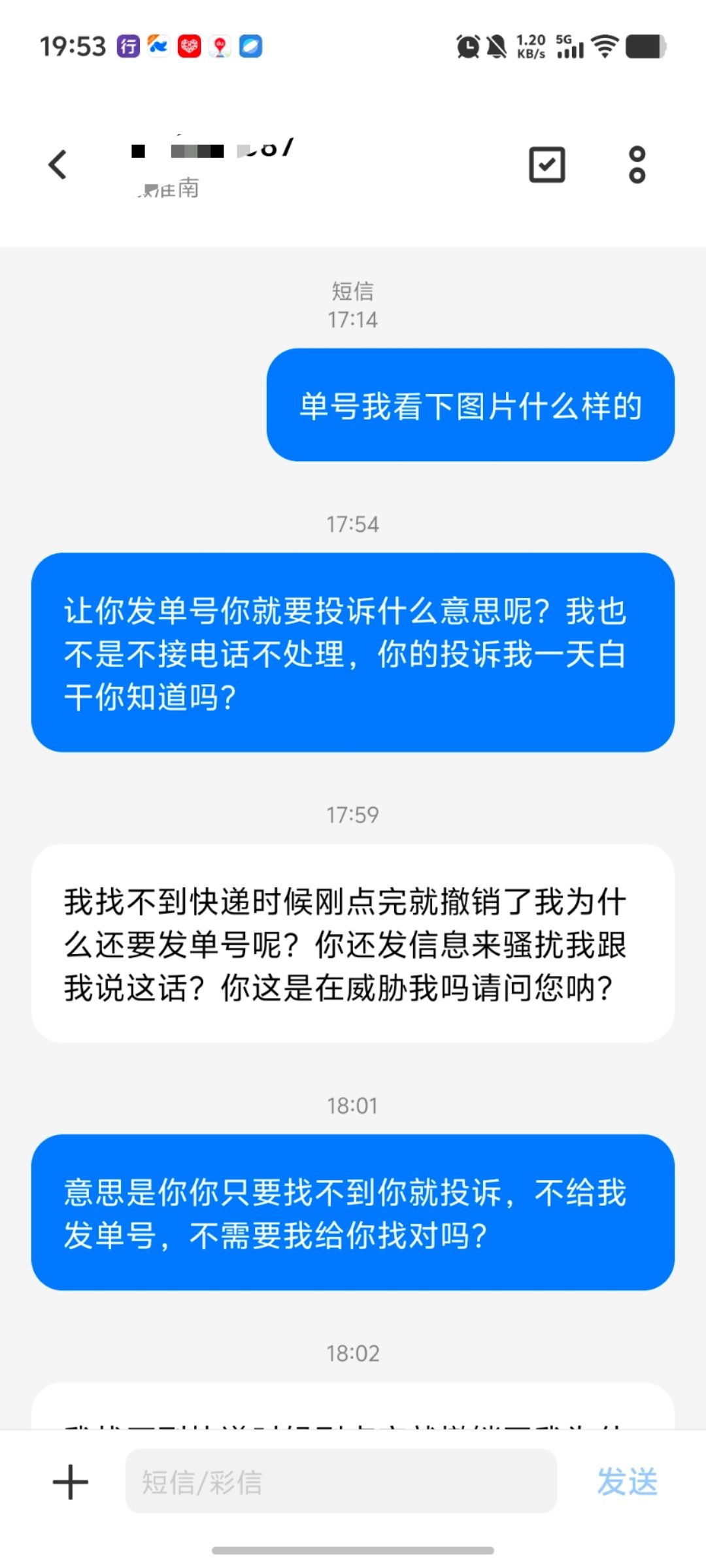Focus the 短信/彩信 message input field
706x1568 pixels.
click(x=340, y=1482)
